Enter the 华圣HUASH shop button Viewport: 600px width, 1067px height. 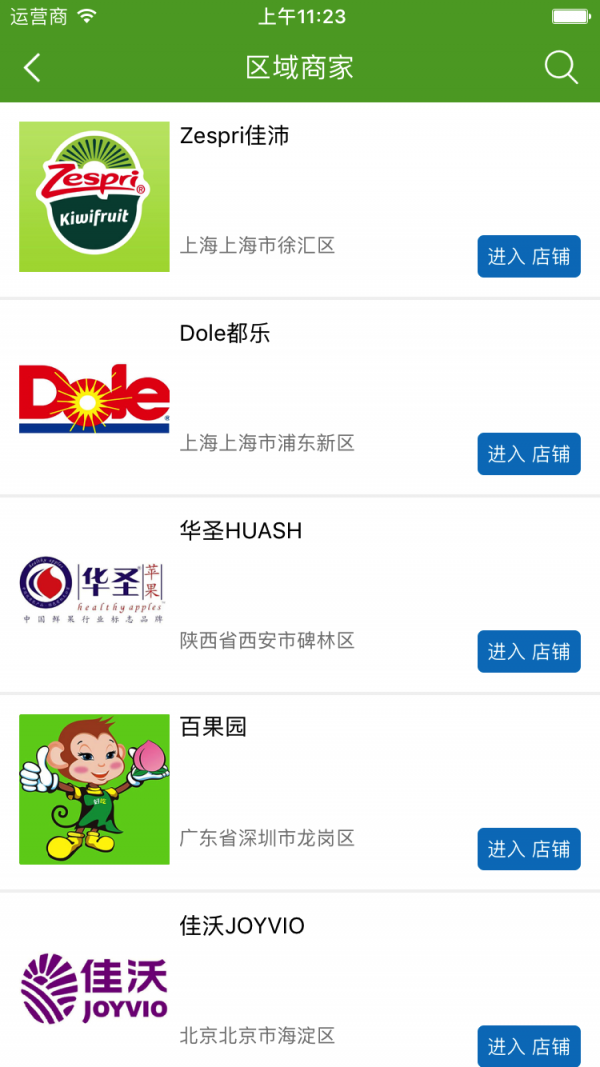[x=528, y=652]
